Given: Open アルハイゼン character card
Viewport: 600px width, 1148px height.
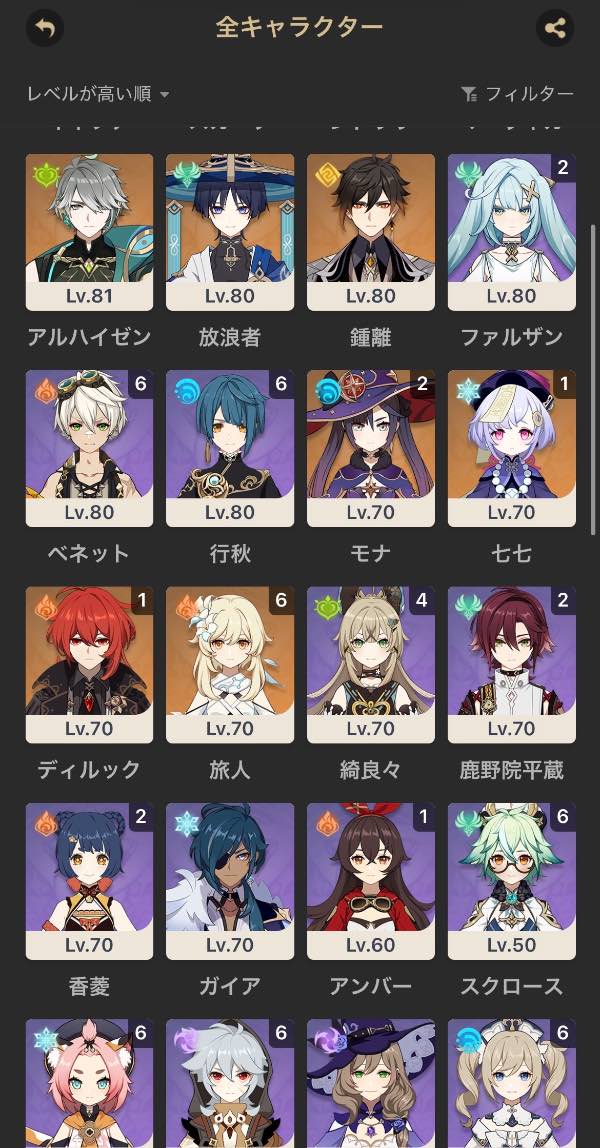Looking at the screenshot, I should click(89, 232).
